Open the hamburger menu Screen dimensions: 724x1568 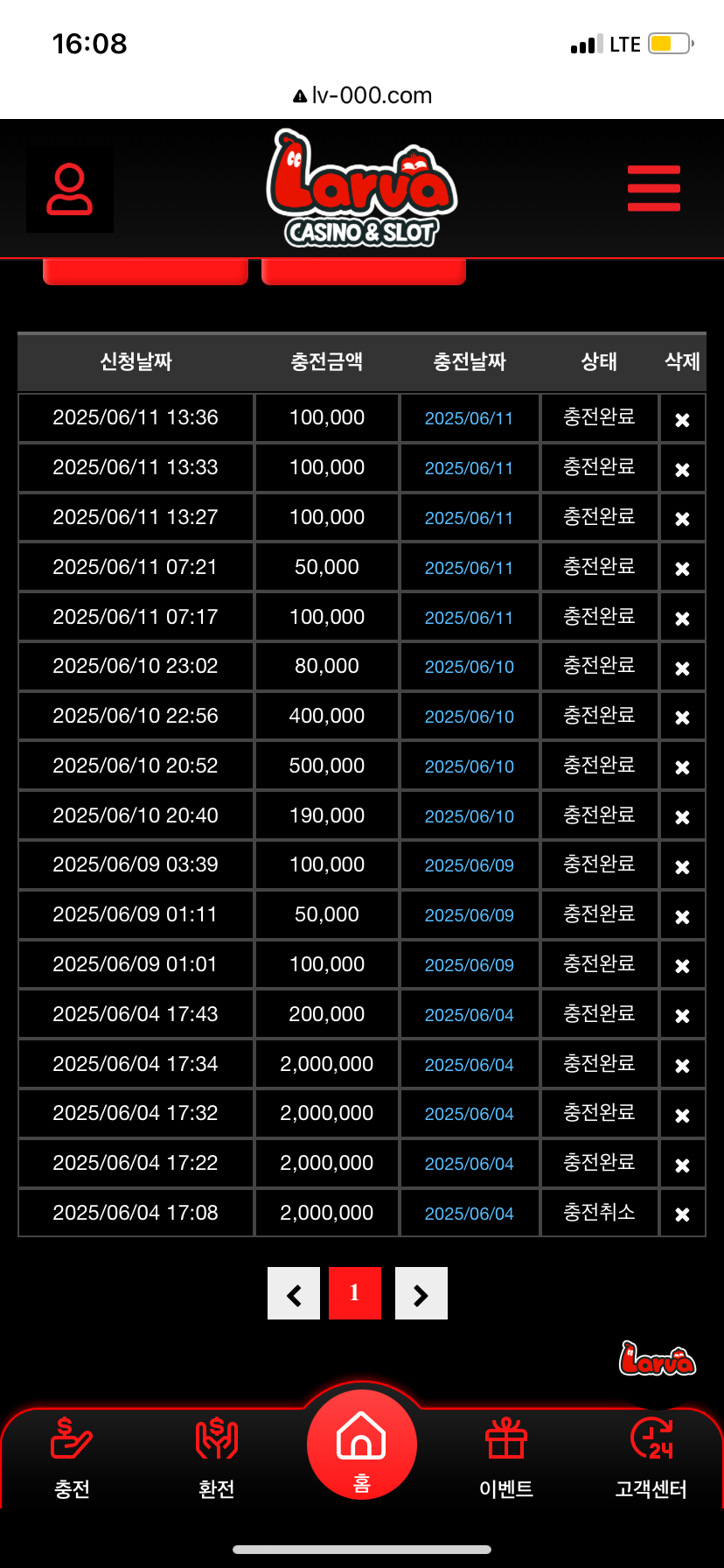point(653,188)
